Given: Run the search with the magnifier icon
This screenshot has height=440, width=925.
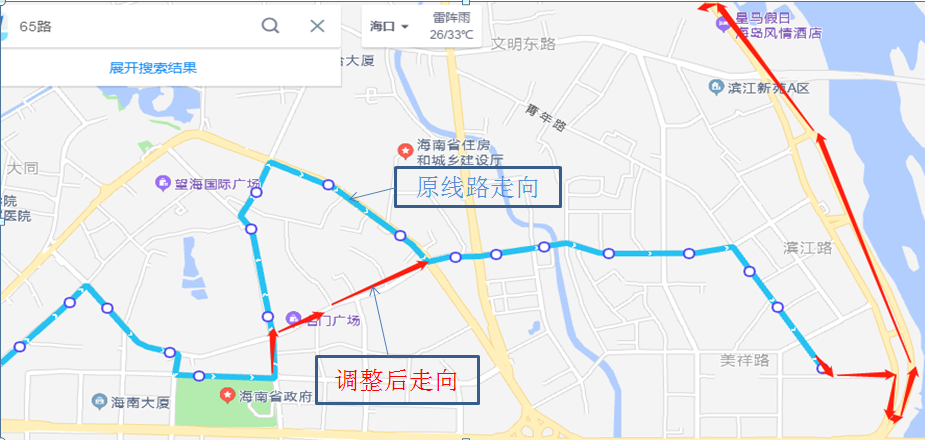Looking at the screenshot, I should point(270,26).
